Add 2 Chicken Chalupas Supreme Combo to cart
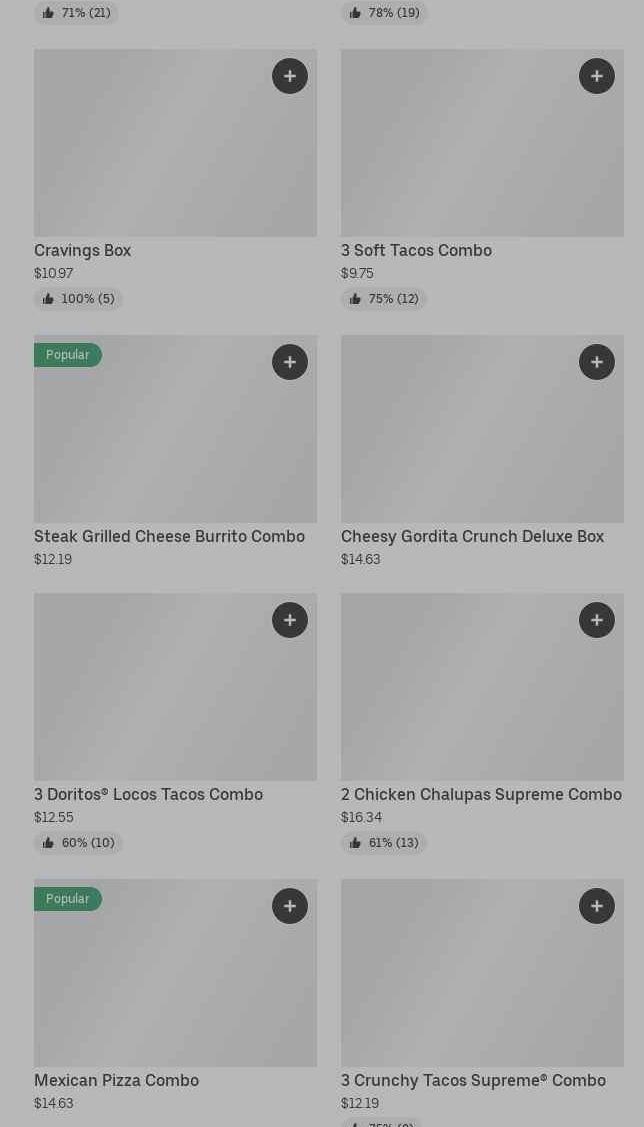Image resolution: width=644 pixels, height=1127 pixels. point(597,620)
